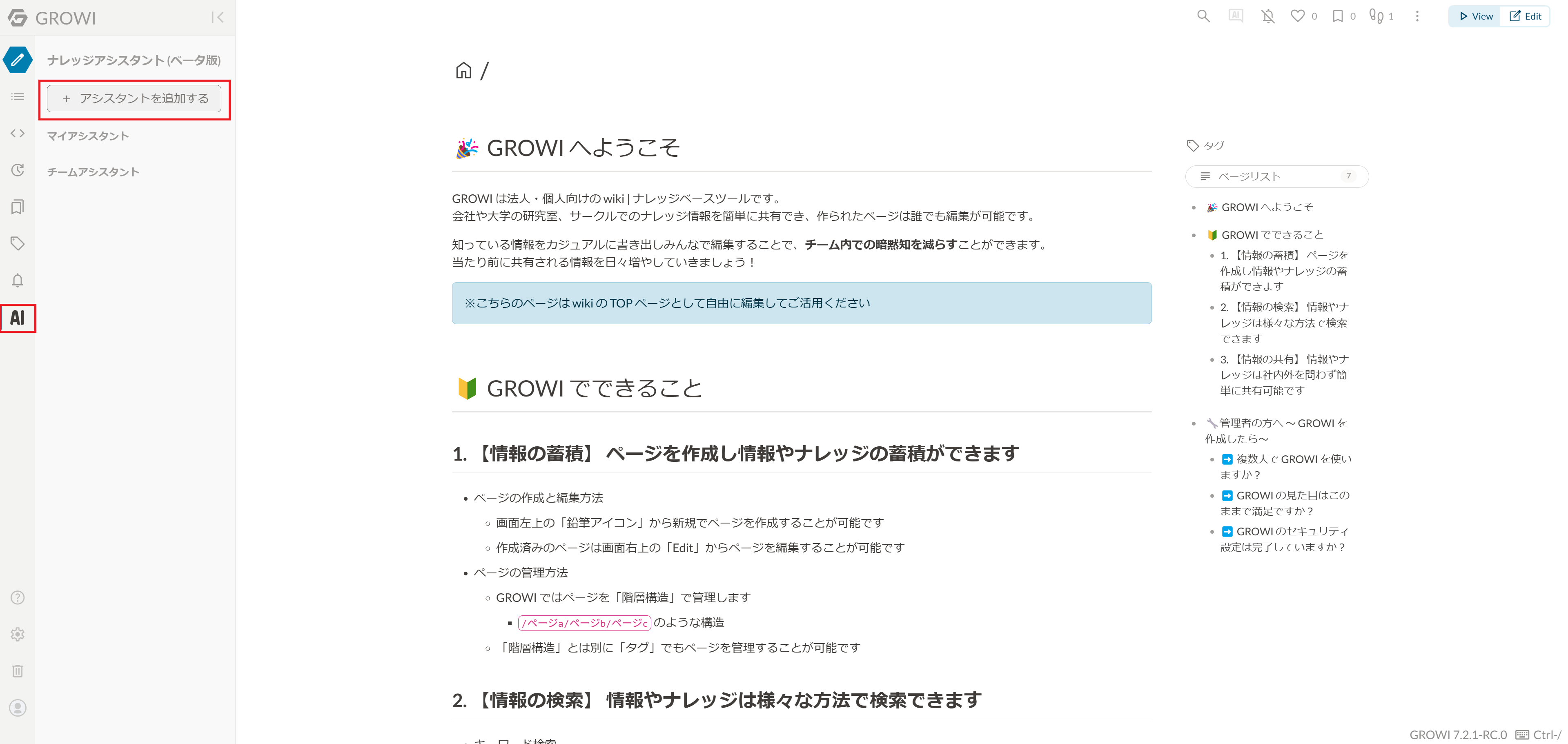Open the page tree list icon
1568x744 pixels.
coord(18,97)
